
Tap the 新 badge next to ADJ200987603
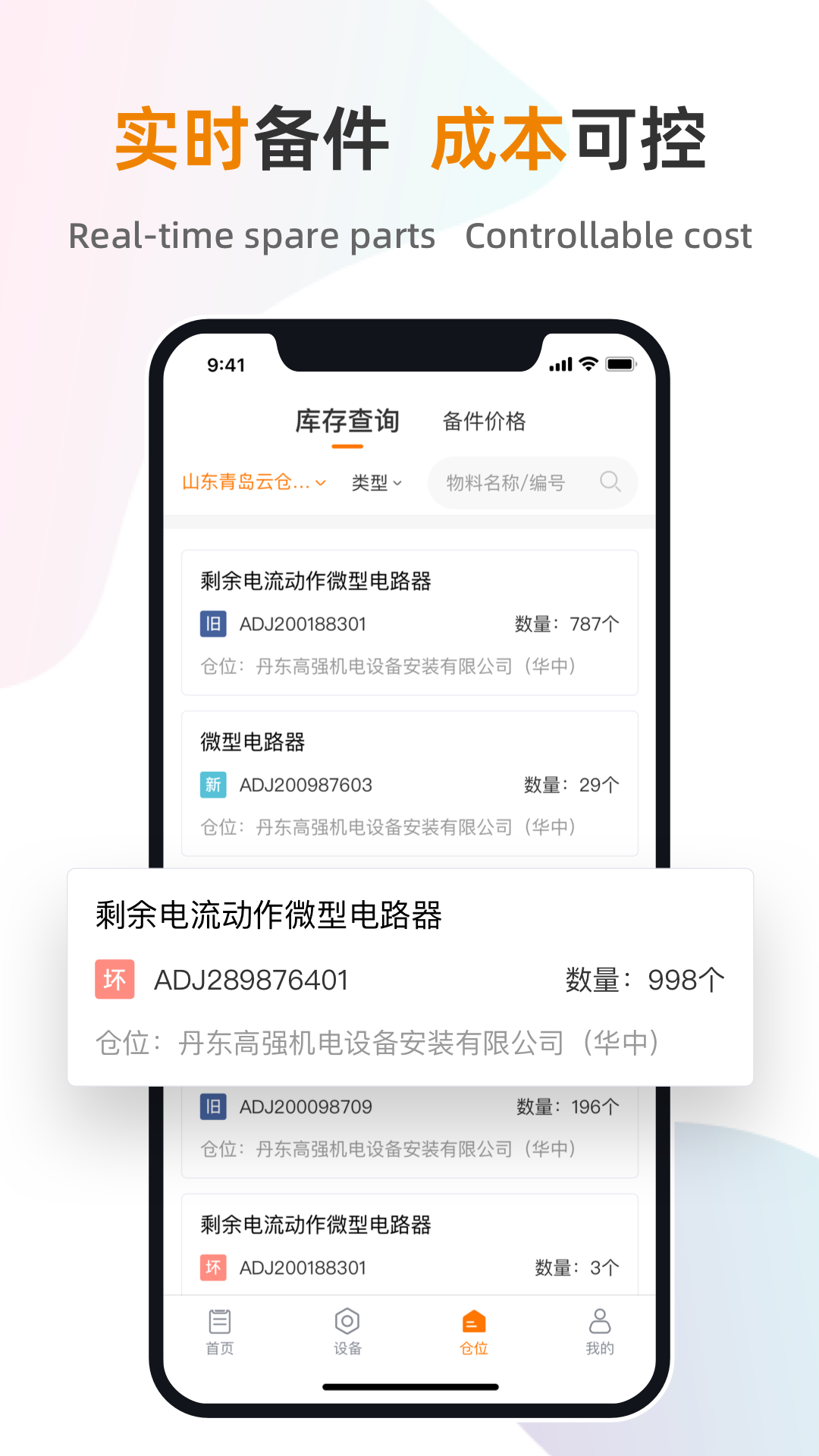coord(212,785)
